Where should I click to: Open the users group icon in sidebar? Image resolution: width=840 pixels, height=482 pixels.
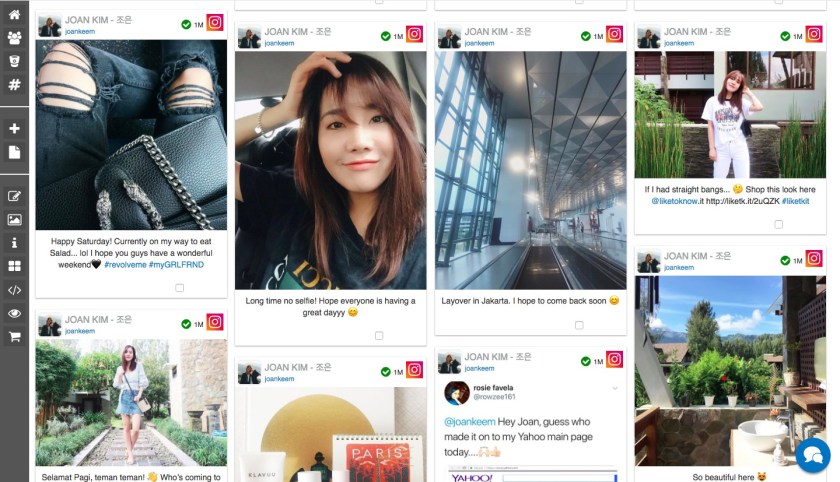pos(14,37)
